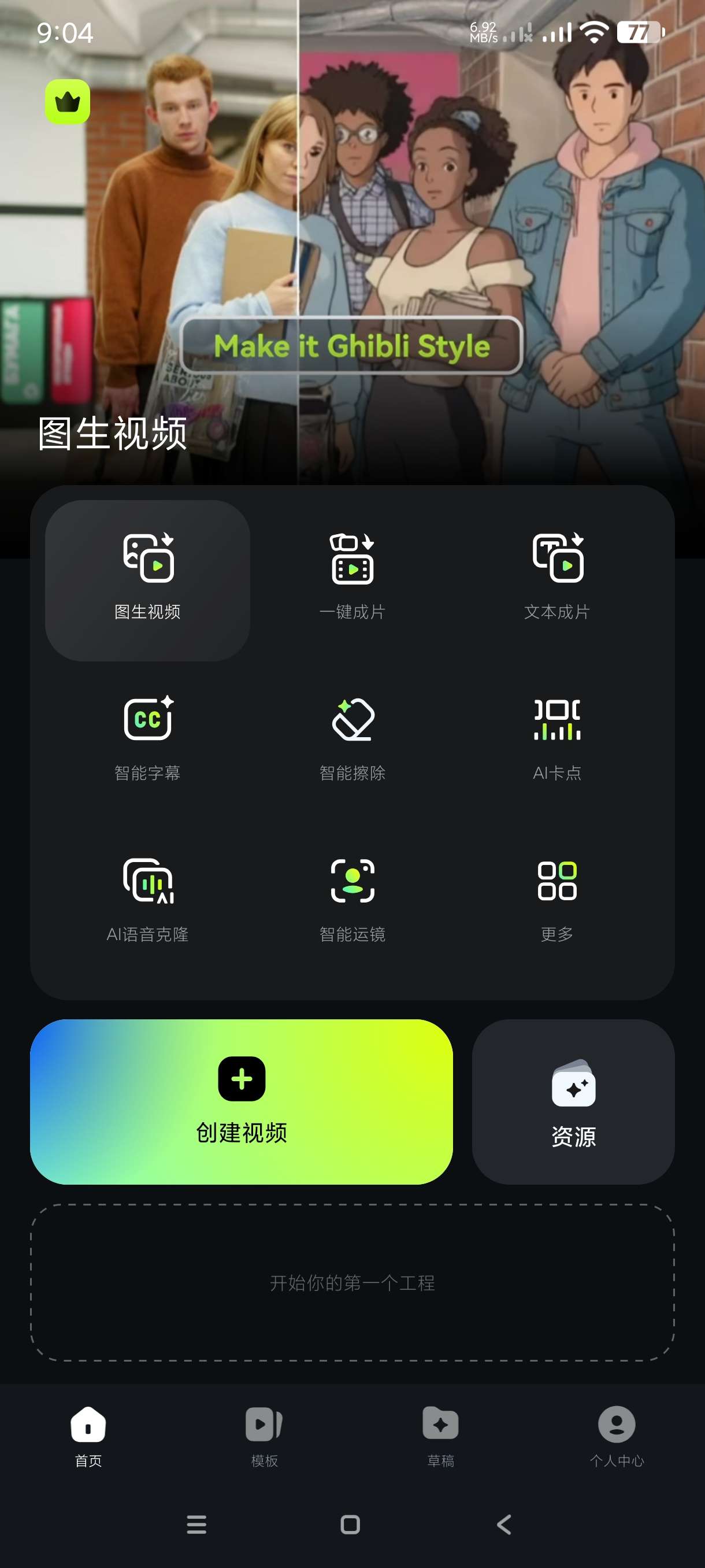
Task: Tap the Ghibli style banner at top
Action: 352,243
